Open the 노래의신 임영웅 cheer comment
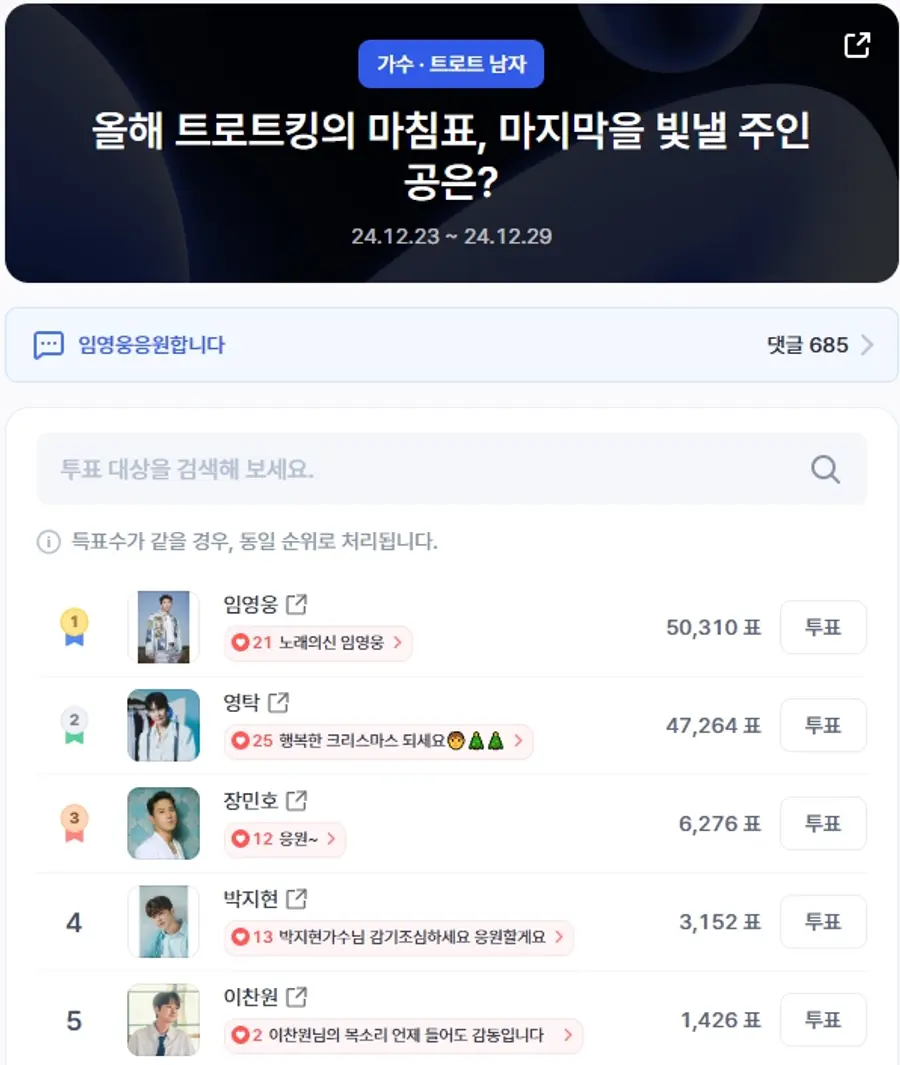 (318, 643)
